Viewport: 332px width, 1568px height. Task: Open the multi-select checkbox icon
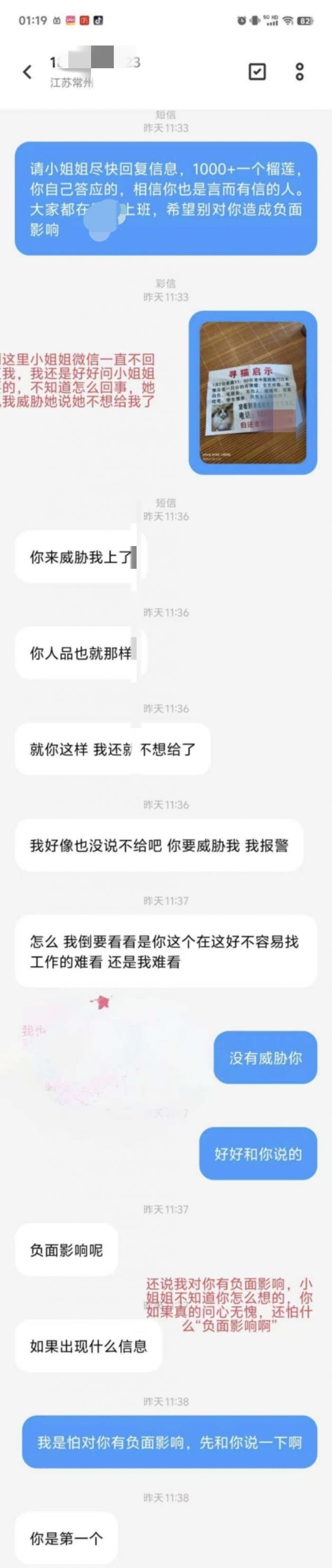tap(257, 72)
